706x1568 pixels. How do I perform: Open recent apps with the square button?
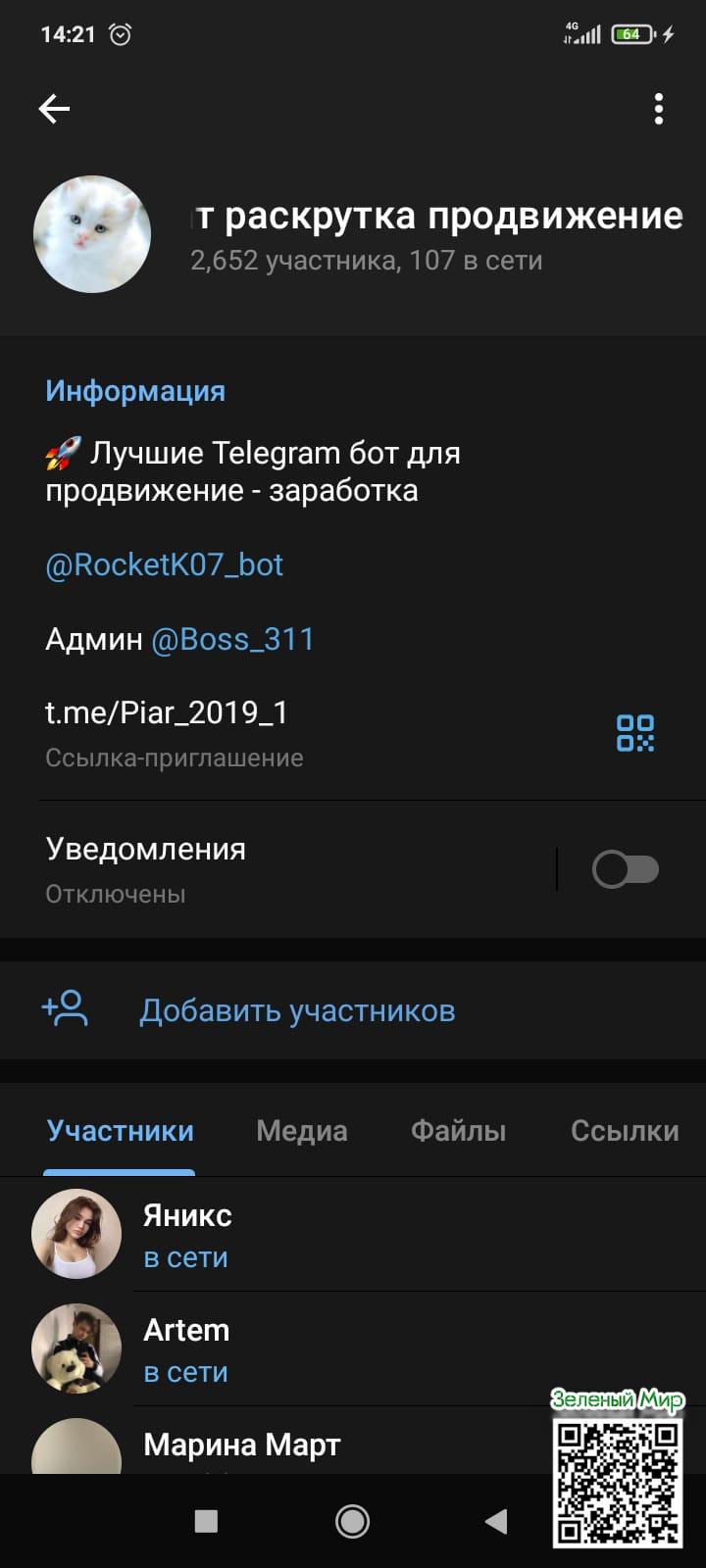pos(206,1521)
